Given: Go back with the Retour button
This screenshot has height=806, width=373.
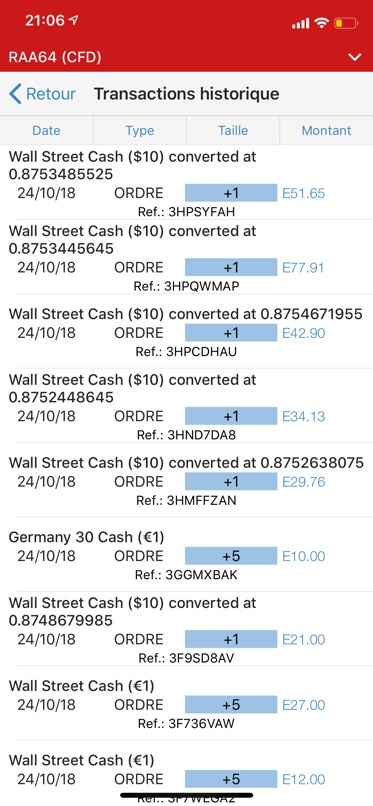Looking at the screenshot, I should pos(42,94).
